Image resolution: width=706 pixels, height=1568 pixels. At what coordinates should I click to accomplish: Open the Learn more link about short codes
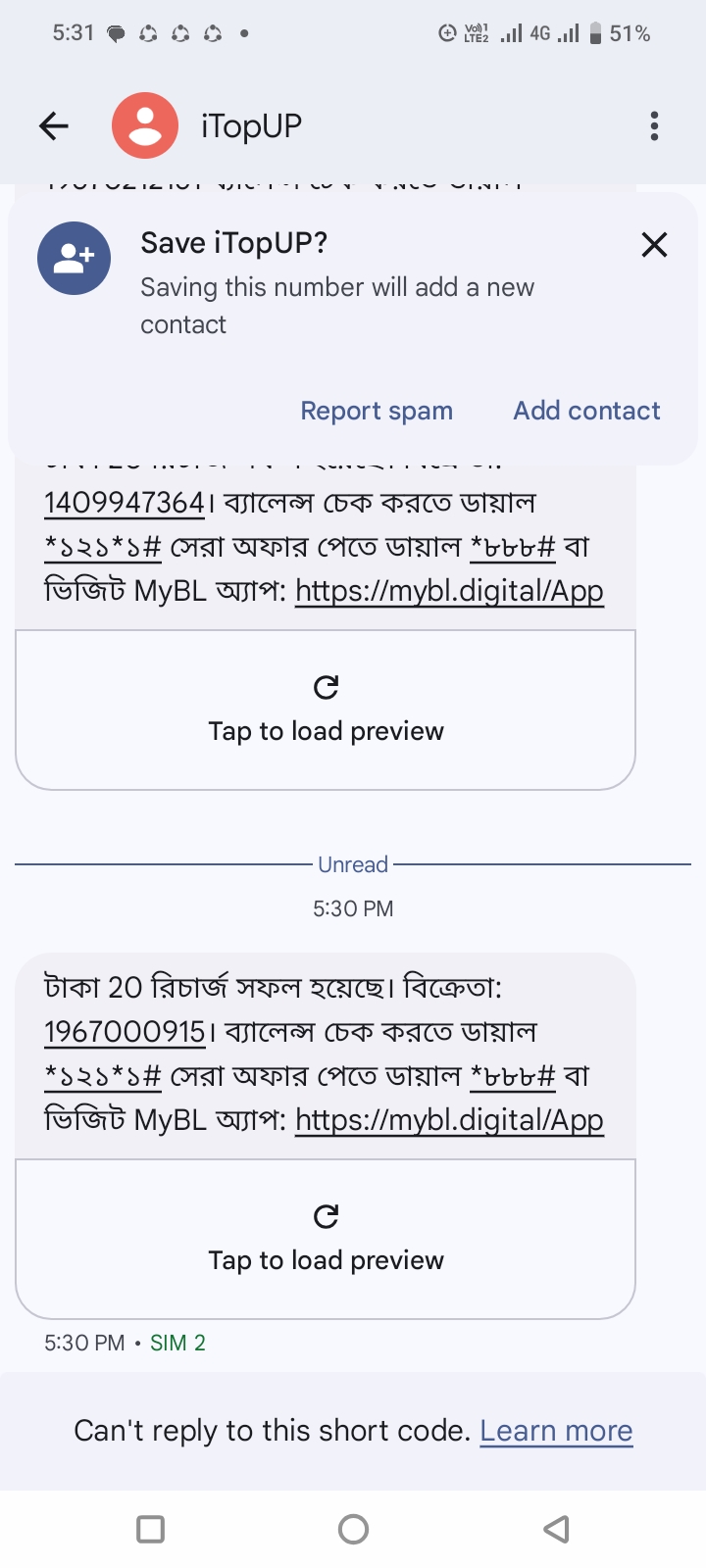point(556,1431)
